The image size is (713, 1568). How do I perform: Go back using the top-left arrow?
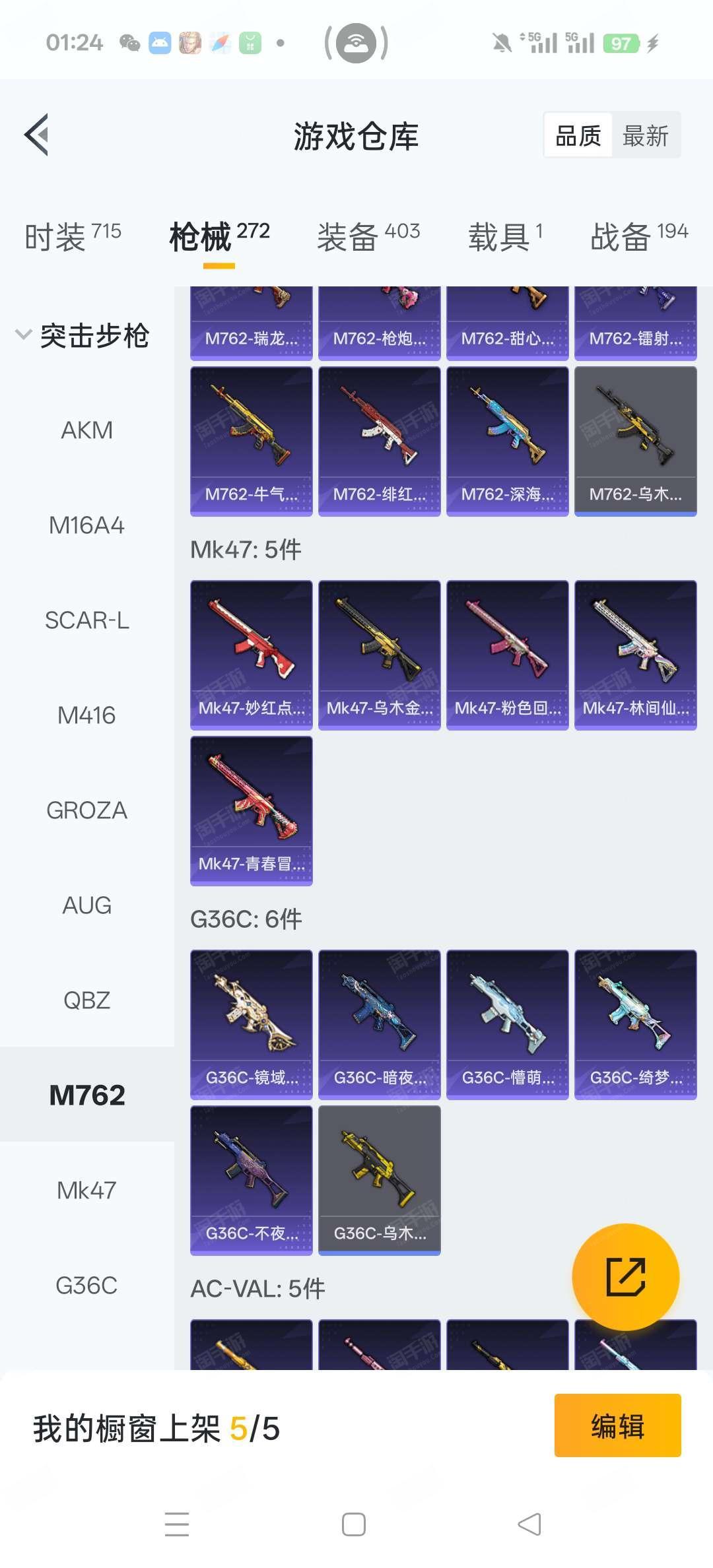pos(37,135)
